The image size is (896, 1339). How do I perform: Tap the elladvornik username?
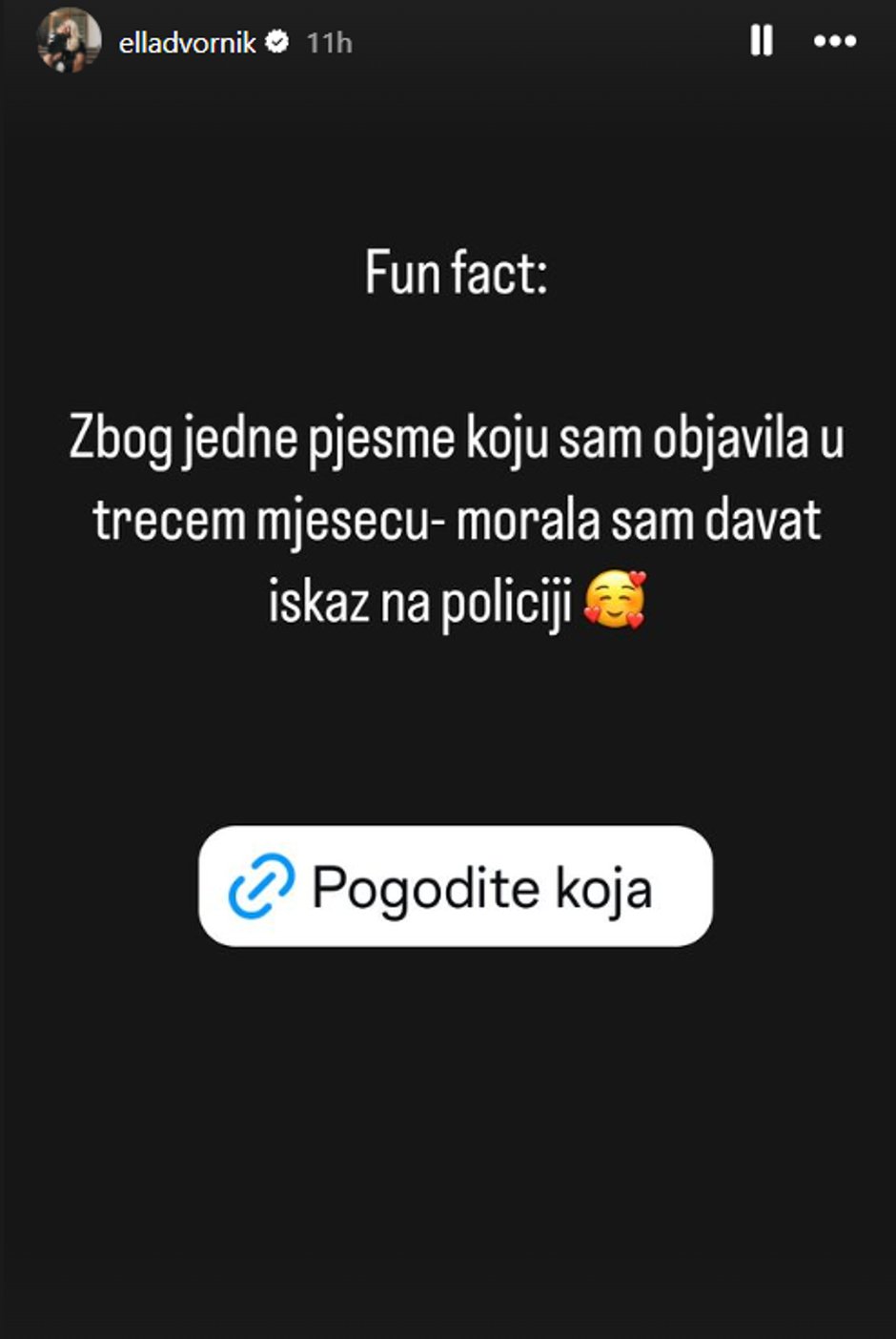(187, 43)
